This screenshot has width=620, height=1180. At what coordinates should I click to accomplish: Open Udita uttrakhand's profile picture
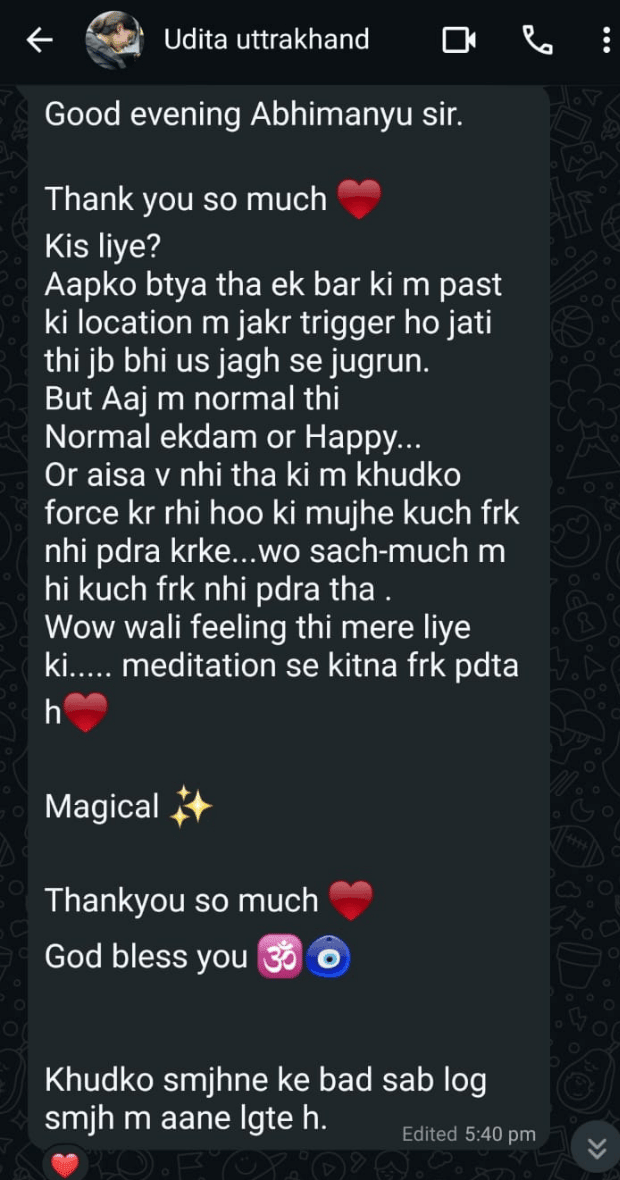coord(111,41)
